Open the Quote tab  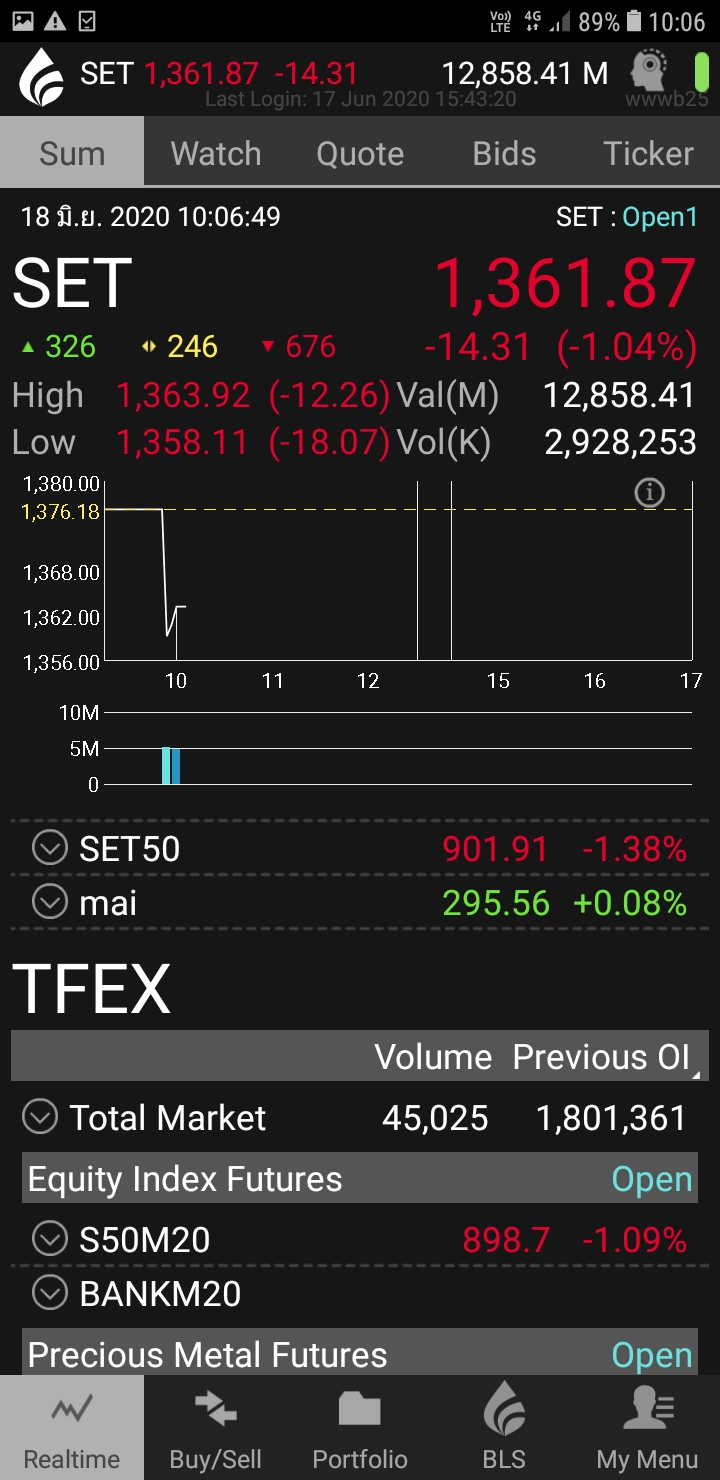(x=360, y=152)
